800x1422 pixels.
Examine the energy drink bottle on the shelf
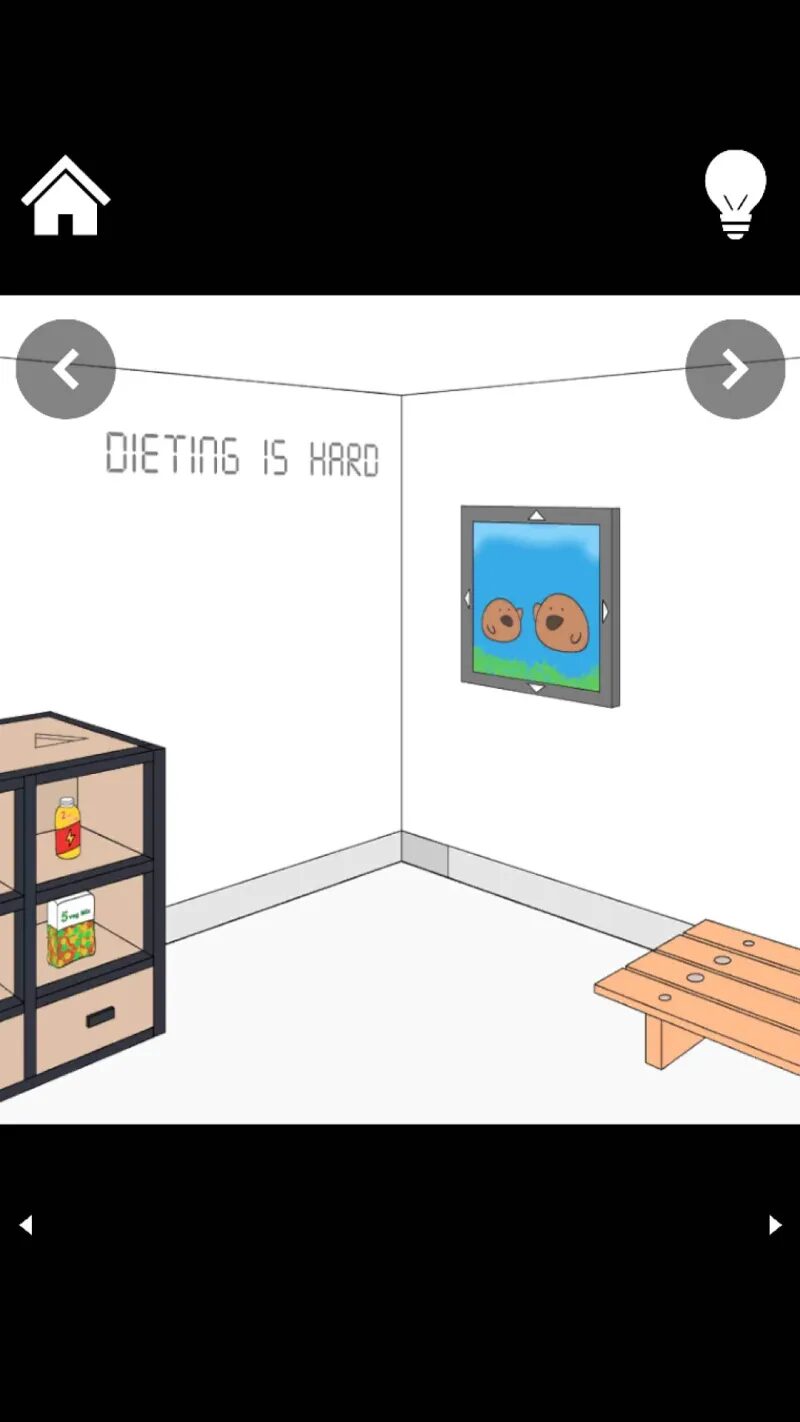[x=67, y=828]
